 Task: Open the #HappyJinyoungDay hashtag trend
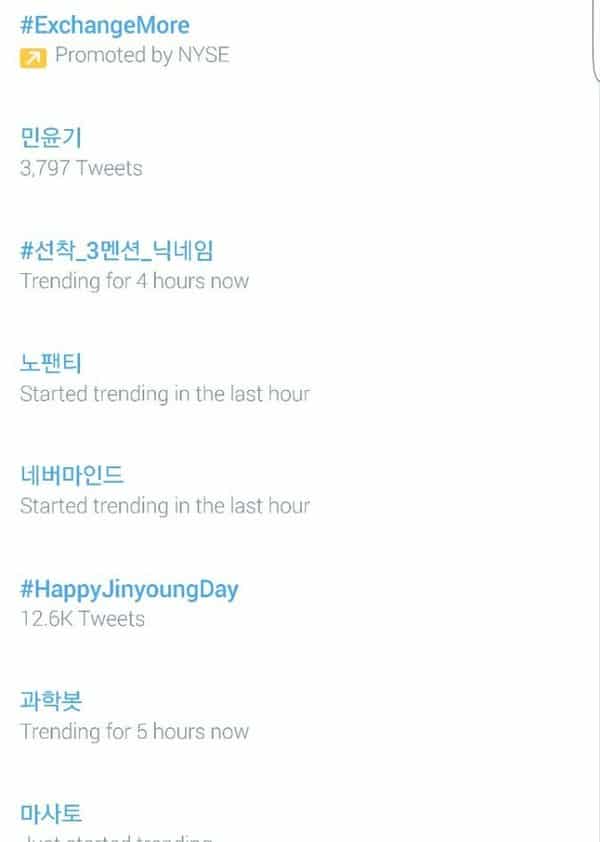coord(129,589)
